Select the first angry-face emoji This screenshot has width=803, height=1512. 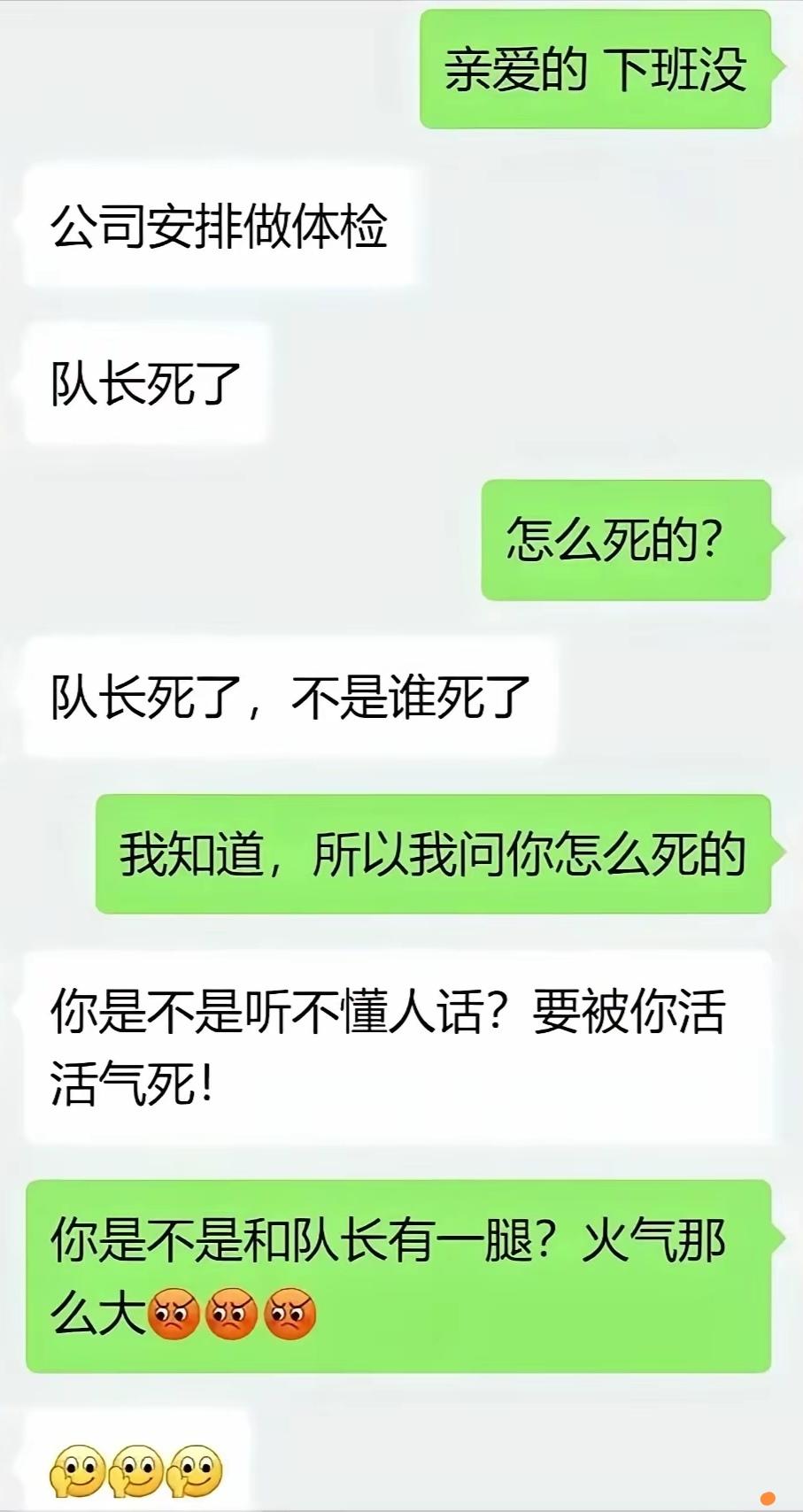coord(172,1314)
